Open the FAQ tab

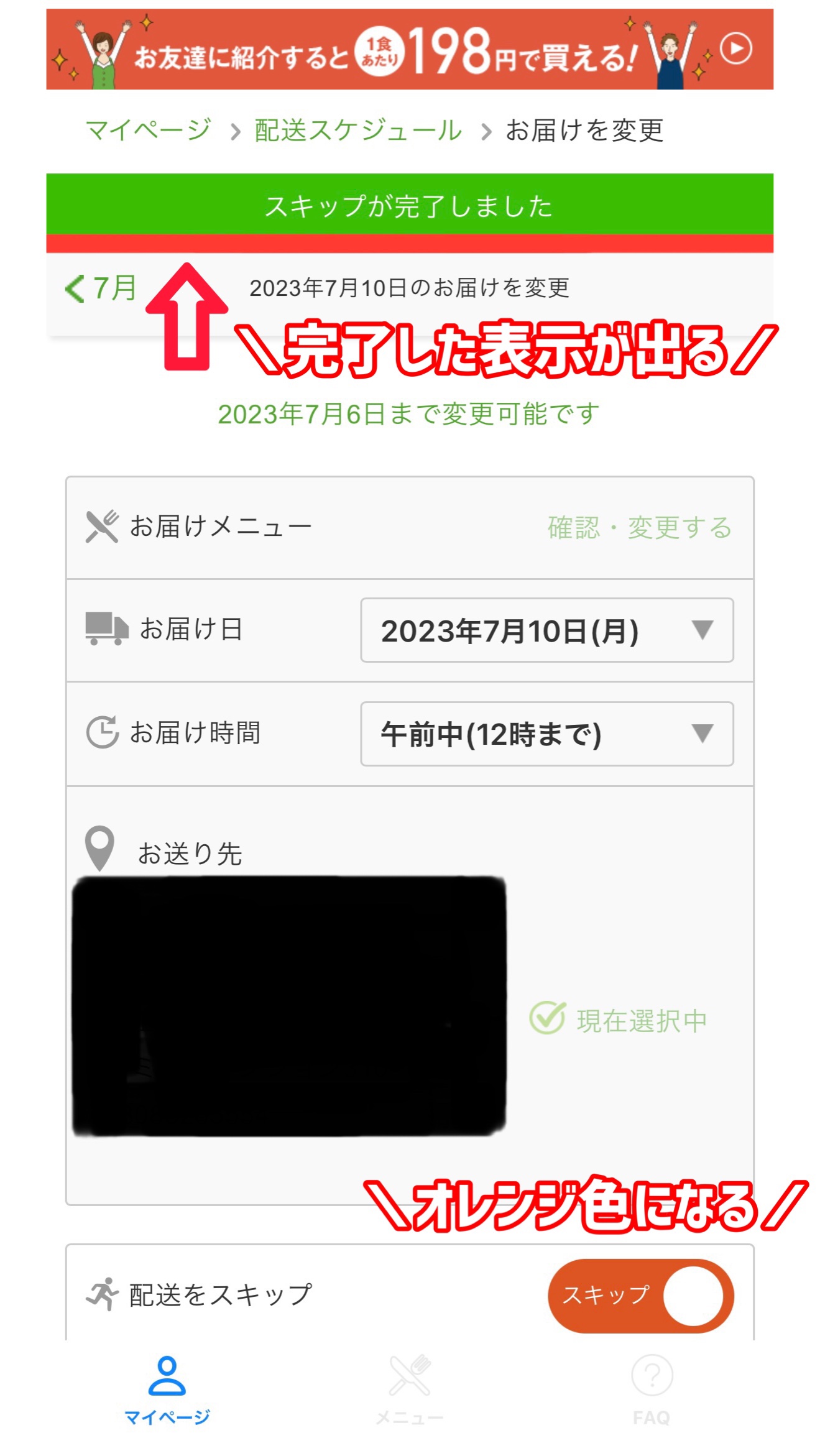click(x=652, y=1390)
